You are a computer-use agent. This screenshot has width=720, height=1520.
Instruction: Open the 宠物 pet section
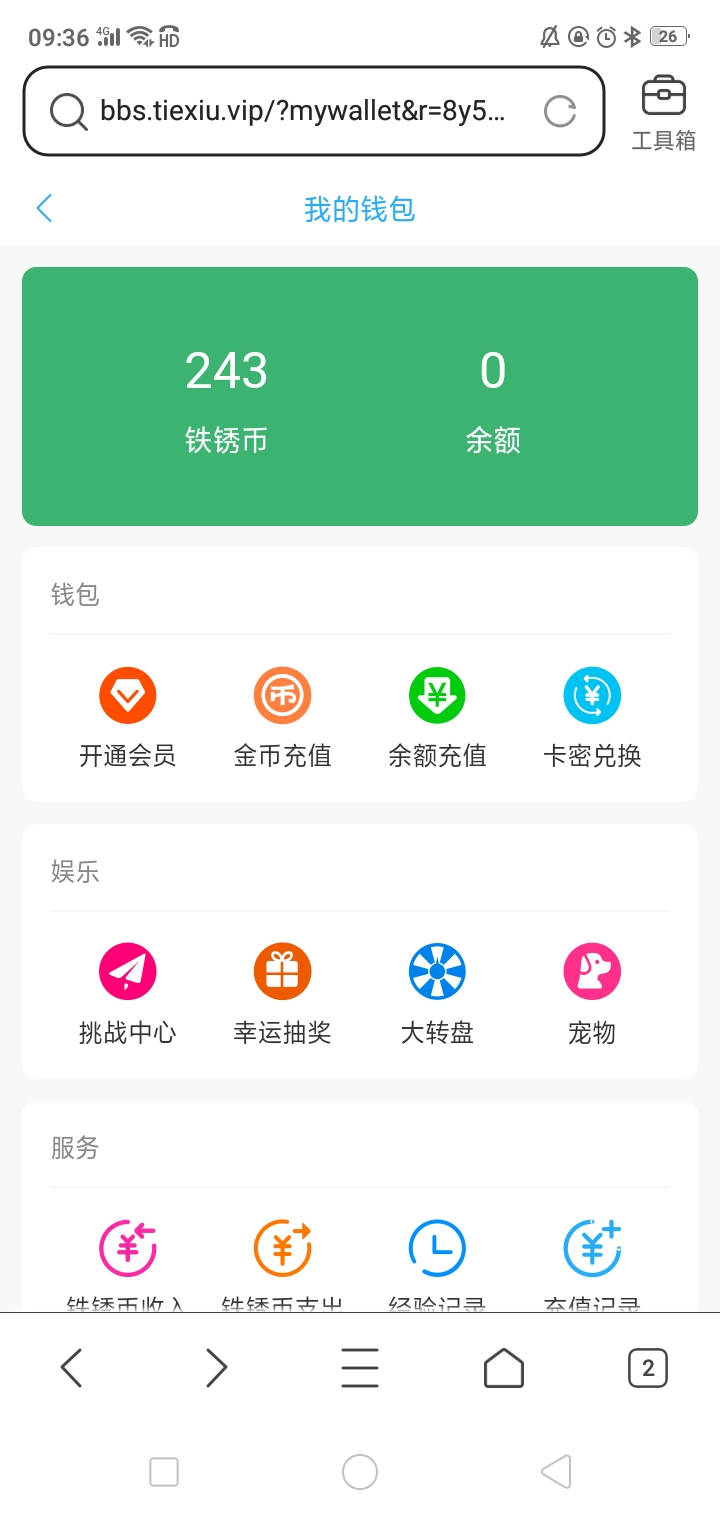pos(592,993)
